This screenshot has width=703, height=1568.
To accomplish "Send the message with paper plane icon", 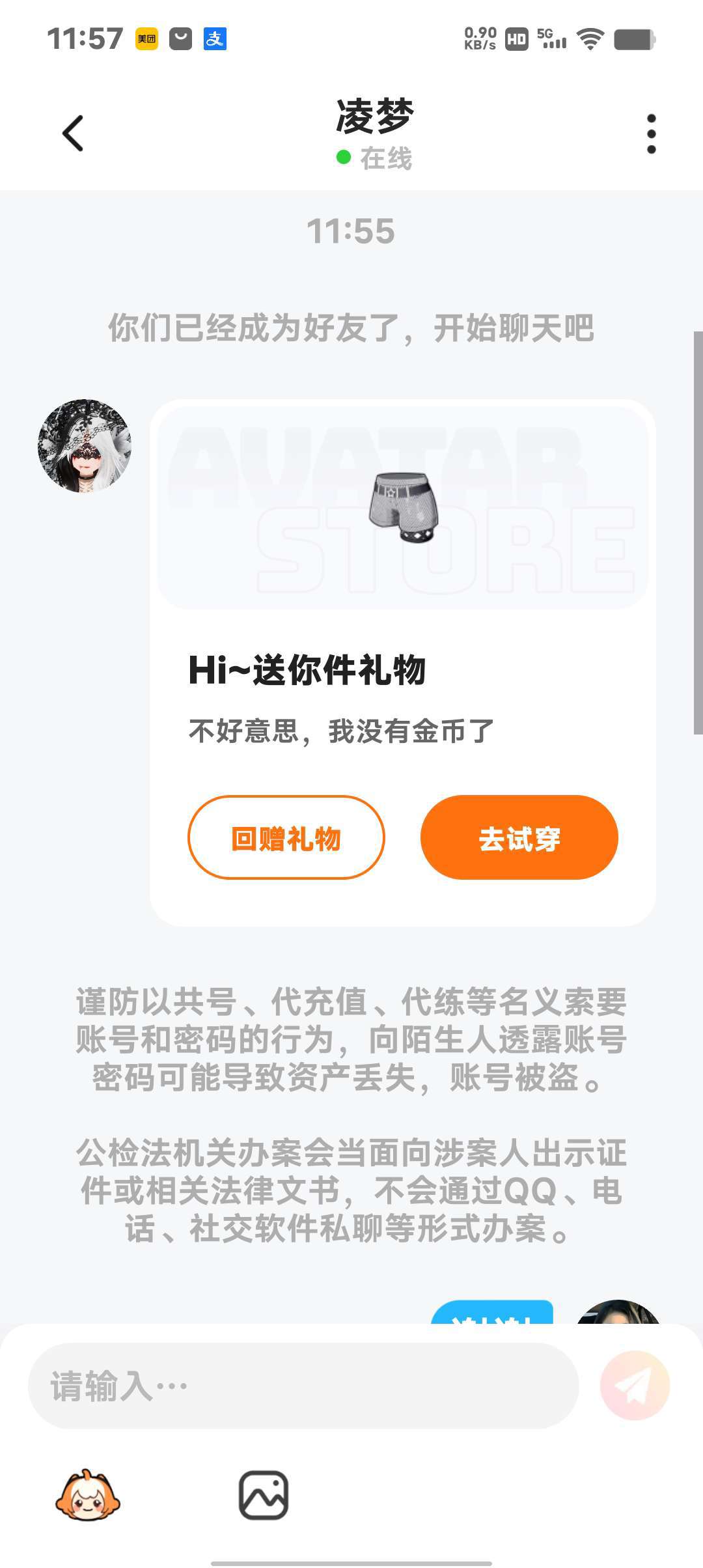I will pos(635,1386).
